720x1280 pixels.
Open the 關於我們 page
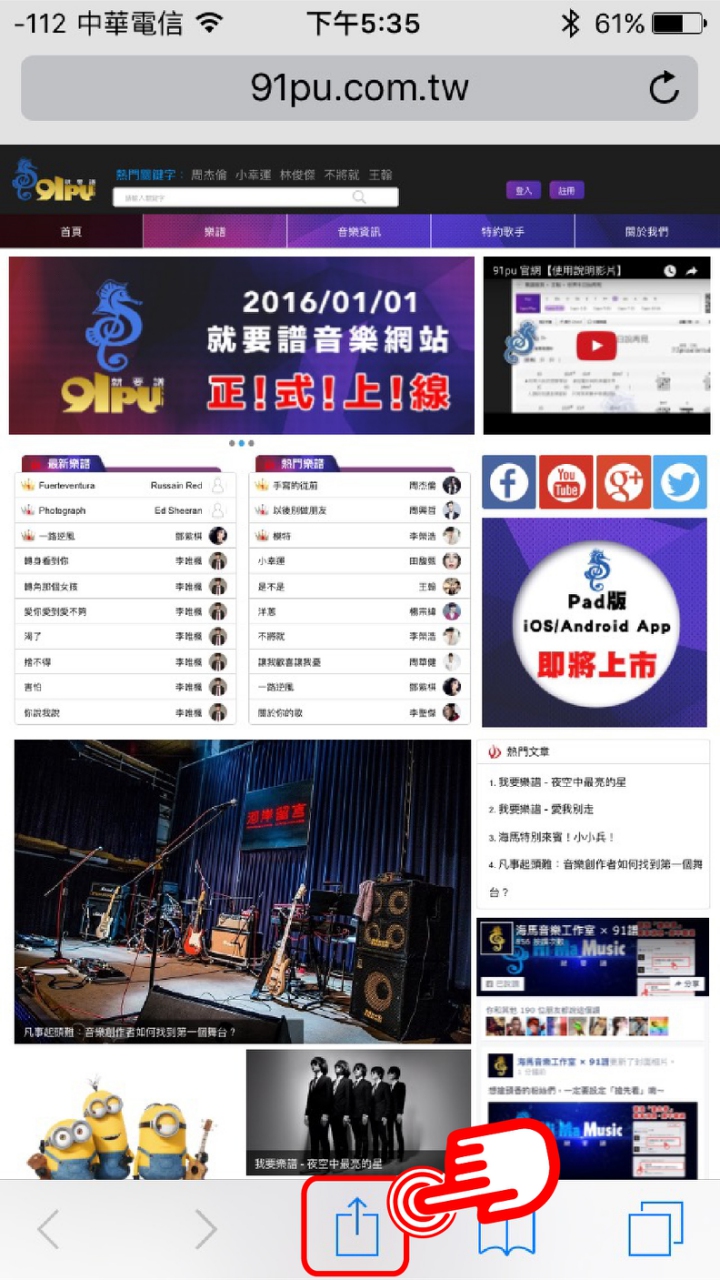[647, 231]
